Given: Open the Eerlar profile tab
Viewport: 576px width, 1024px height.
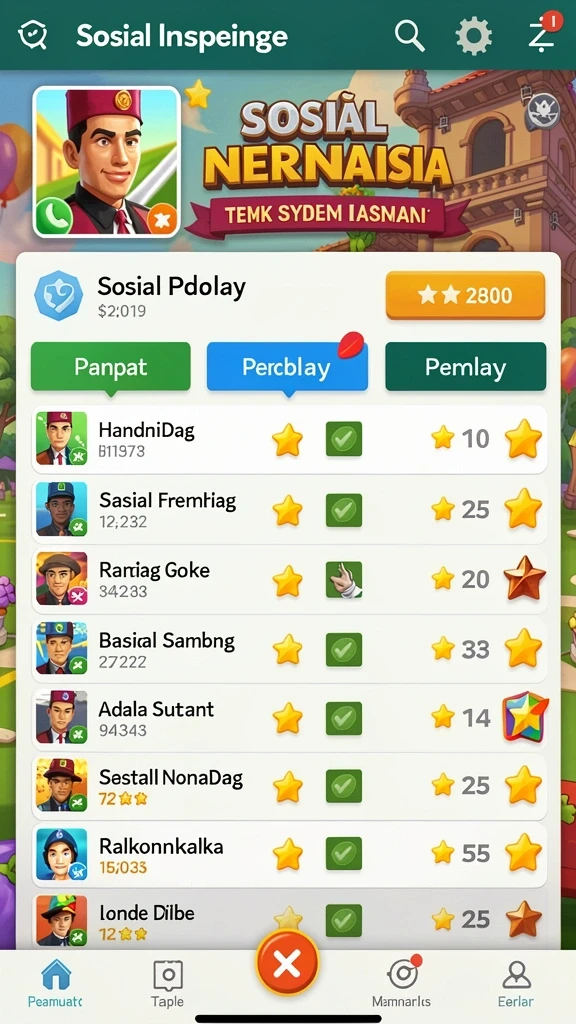Looking at the screenshot, I should tap(516, 984).
